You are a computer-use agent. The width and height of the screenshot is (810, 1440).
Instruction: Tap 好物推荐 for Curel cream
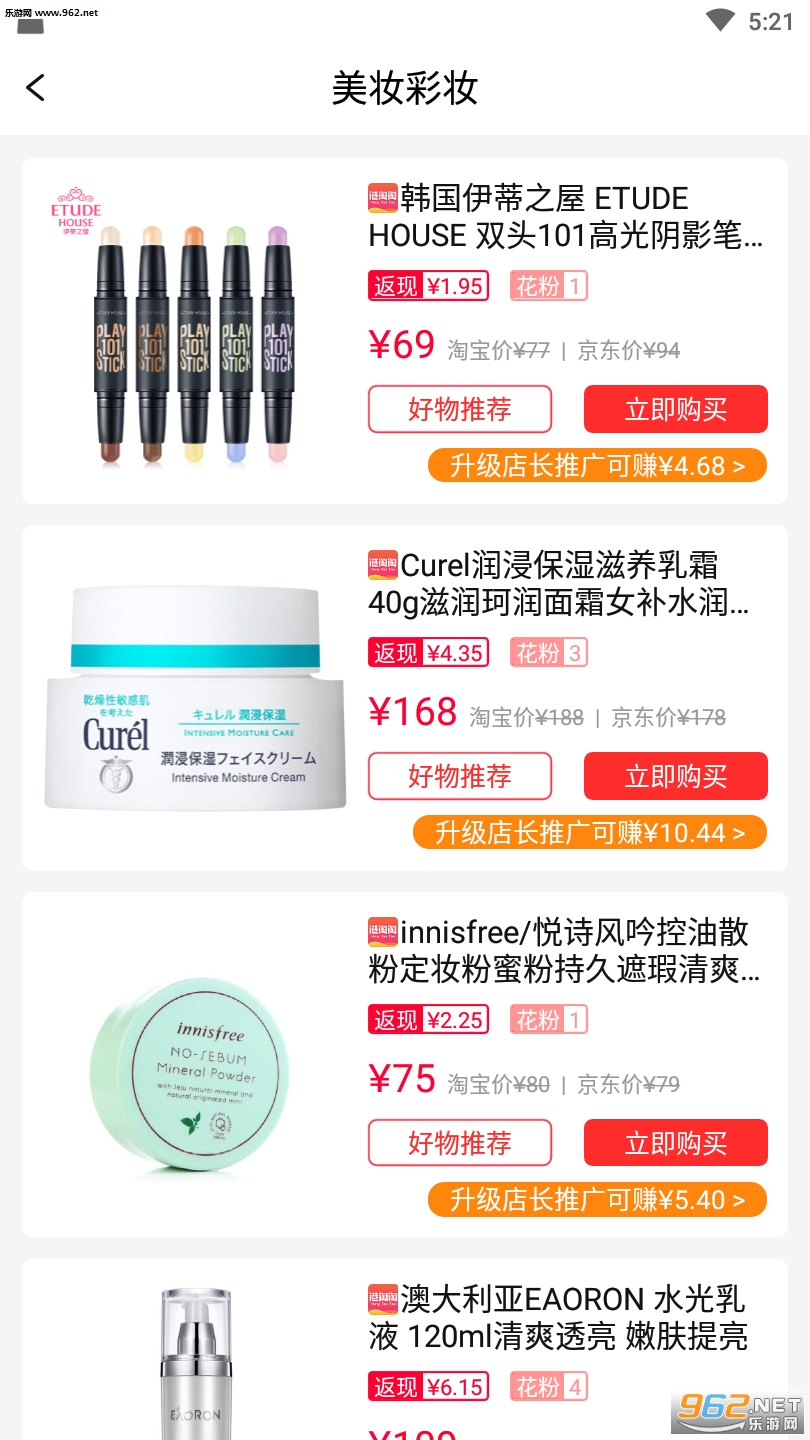coord(460,776)
